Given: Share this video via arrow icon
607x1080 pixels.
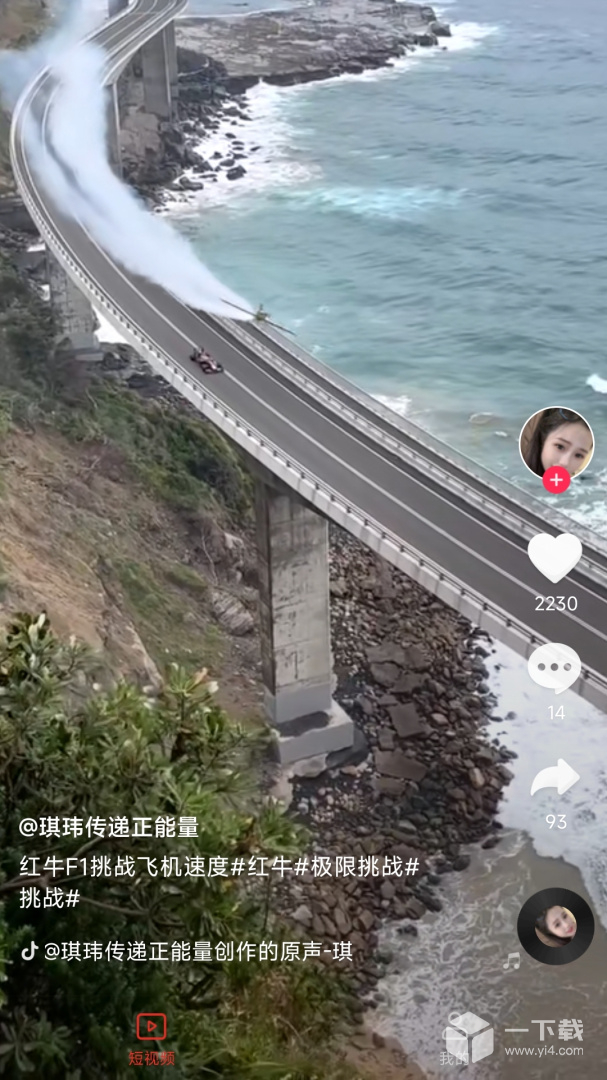Looking at the screenshot, I should tap(555, 778).
